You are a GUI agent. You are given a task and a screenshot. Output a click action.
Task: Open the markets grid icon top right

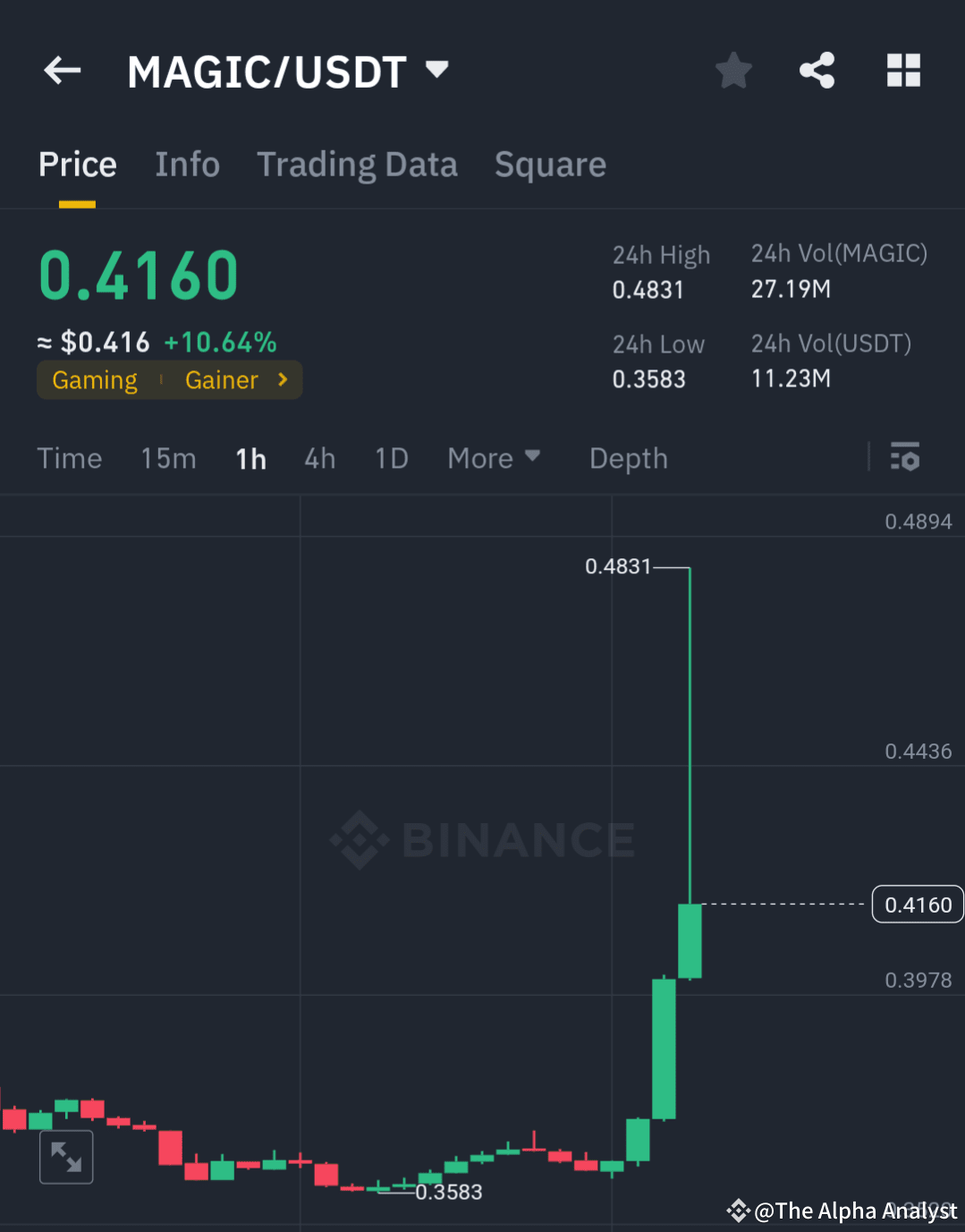coord(902,70)
